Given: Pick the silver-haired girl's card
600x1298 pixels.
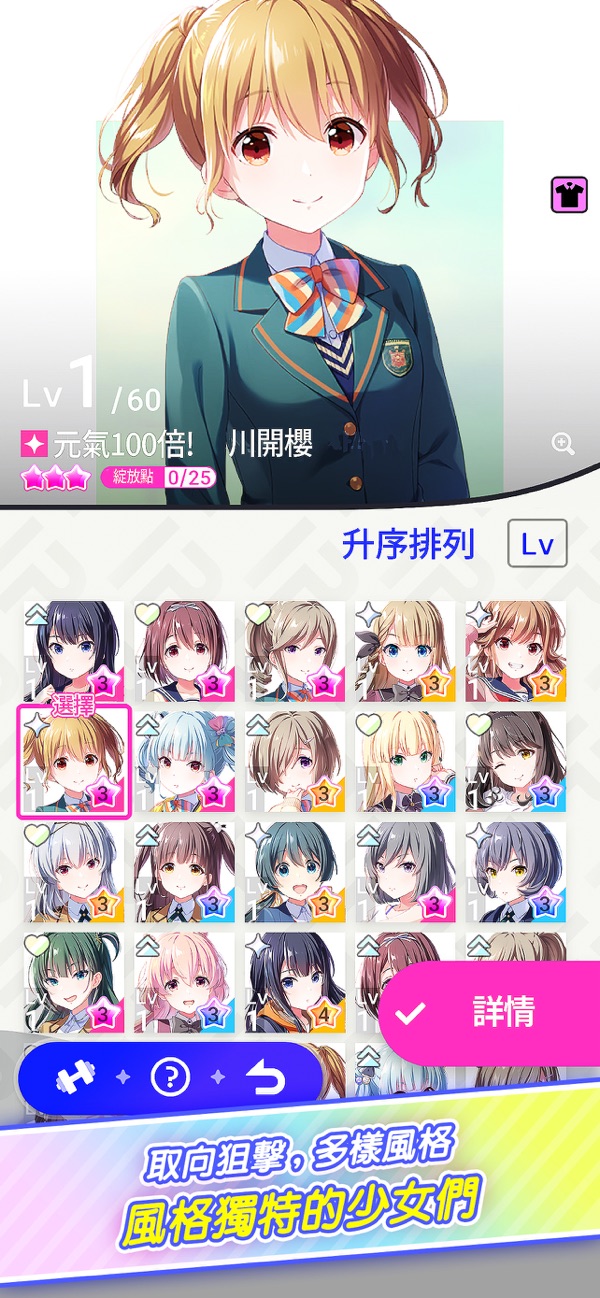Looking at the screenshot, I should 73,871.
